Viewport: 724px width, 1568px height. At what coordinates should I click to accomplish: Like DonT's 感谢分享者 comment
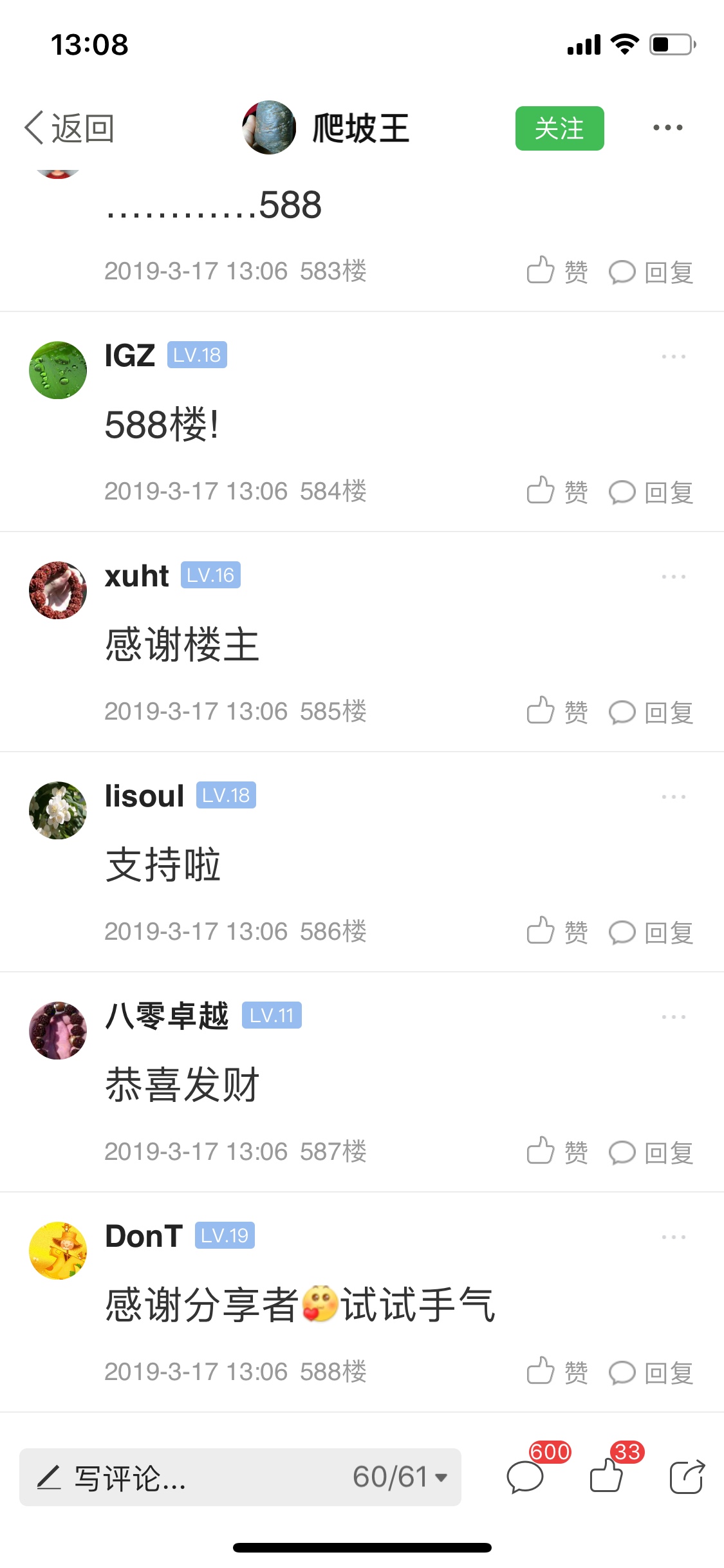point(557,1372)
